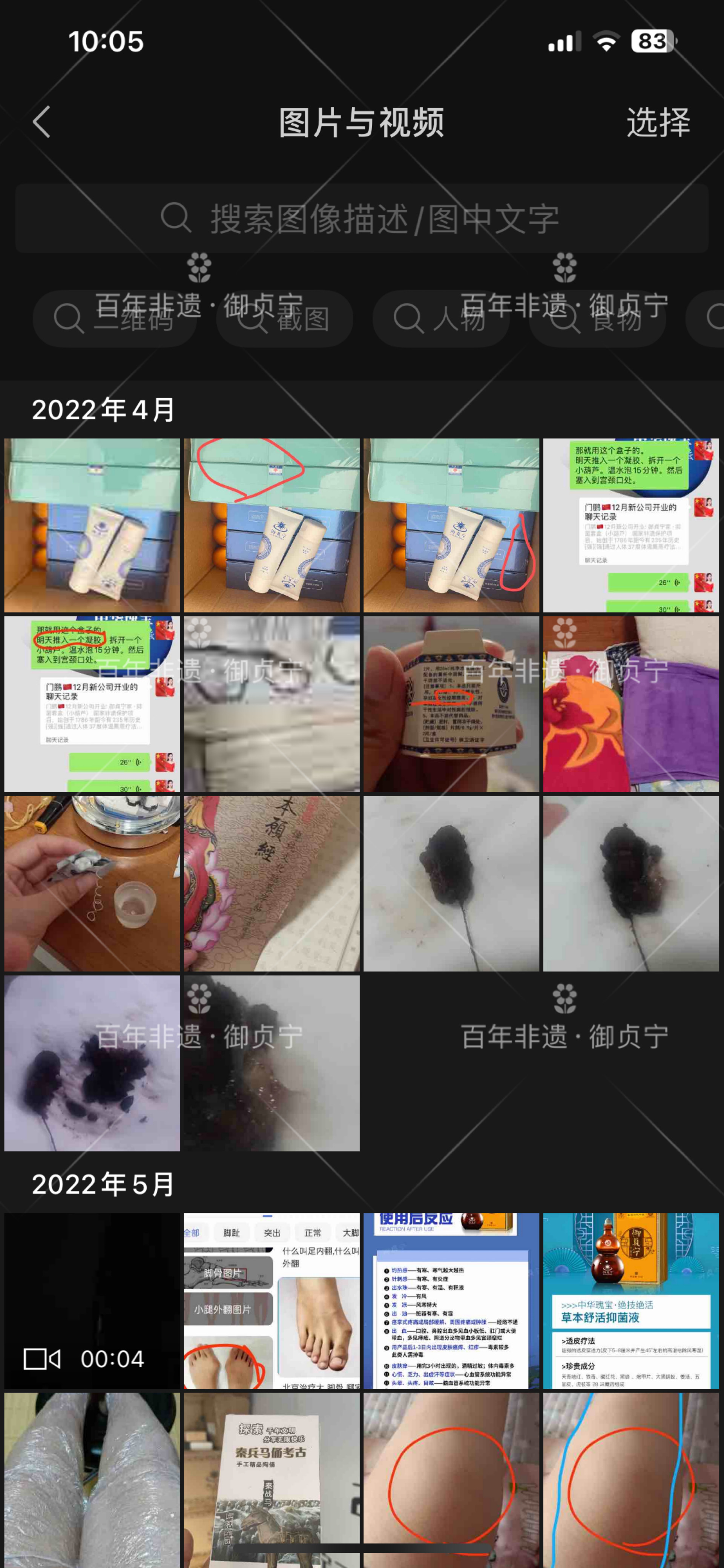Open the photo of hand holding small bottle
This screenshot has width=724, height=1568.
tap(451, 704)
